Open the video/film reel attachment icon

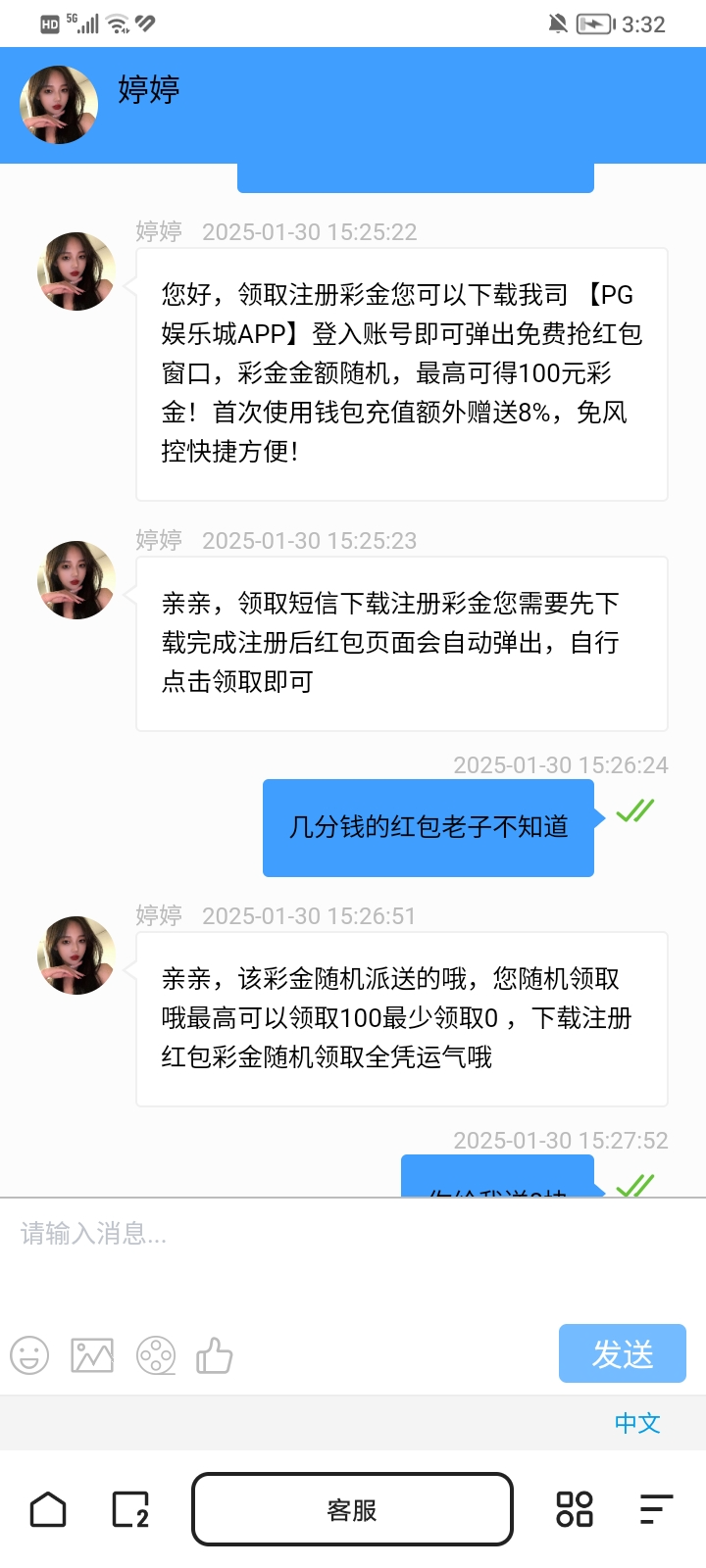156,1355
